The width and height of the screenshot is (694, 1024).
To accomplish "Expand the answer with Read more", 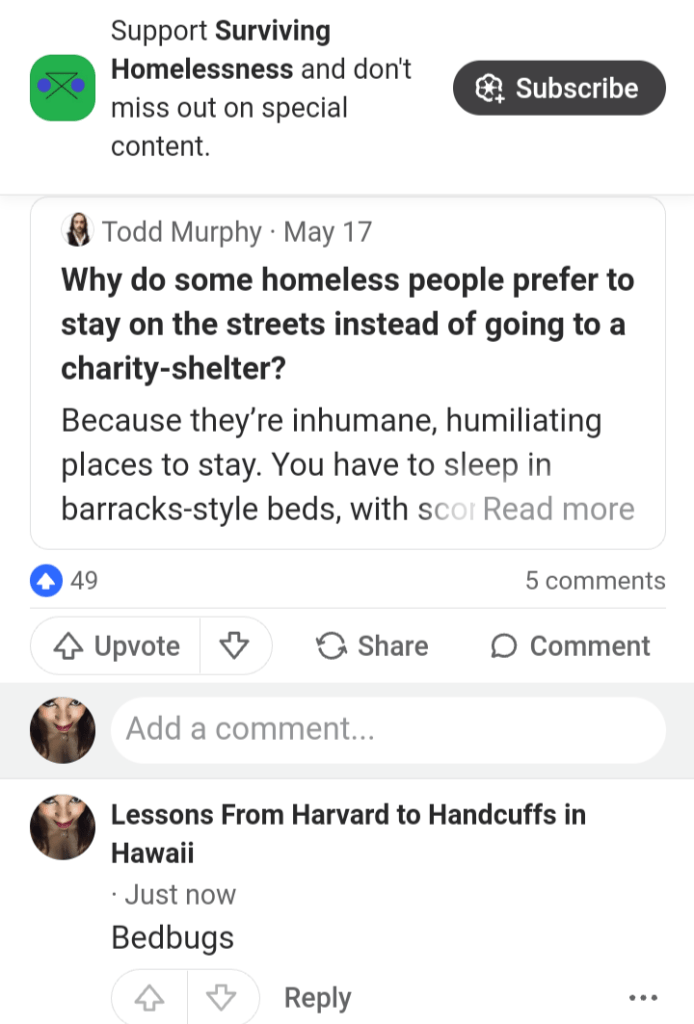I will pos(558,509).
